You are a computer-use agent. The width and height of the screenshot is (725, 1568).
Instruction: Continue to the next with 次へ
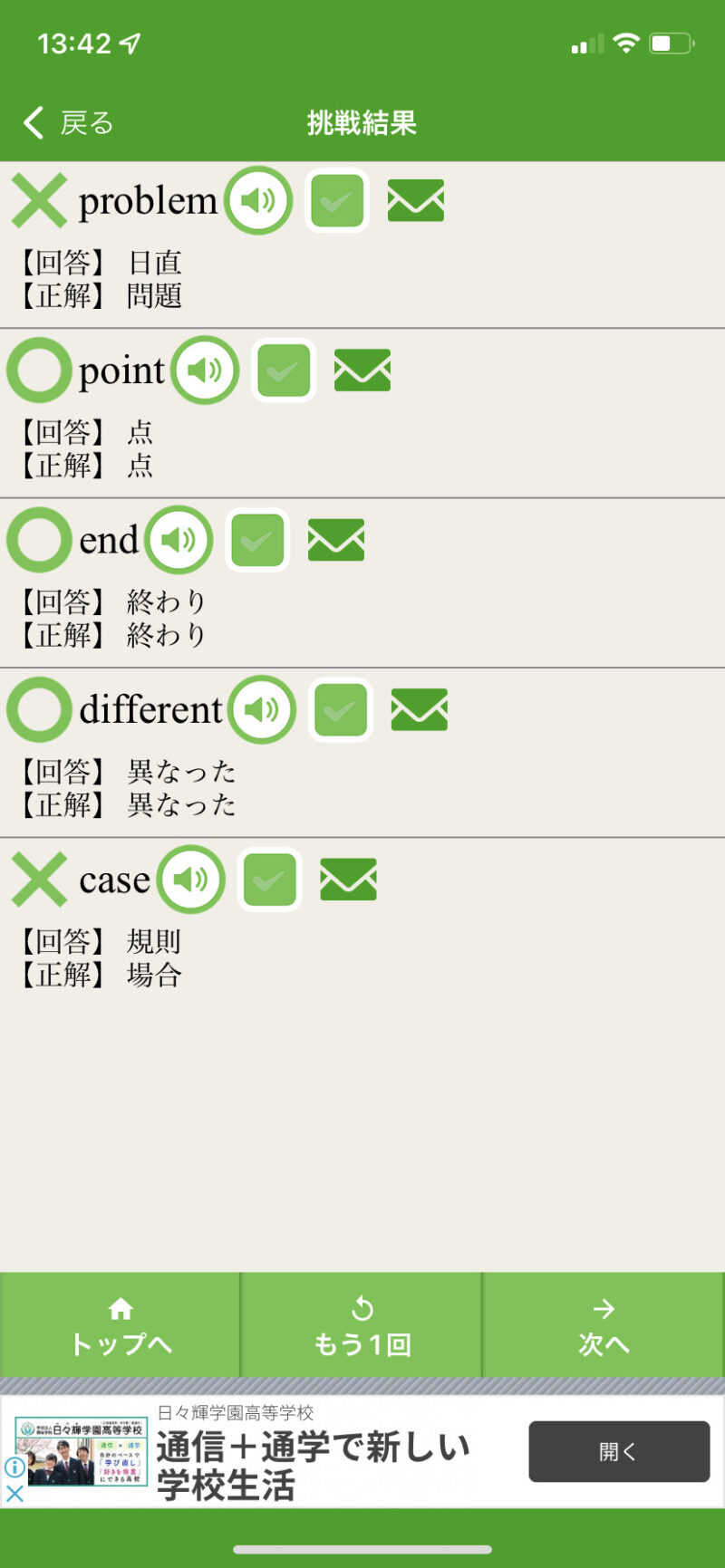tap(604, 1326)
